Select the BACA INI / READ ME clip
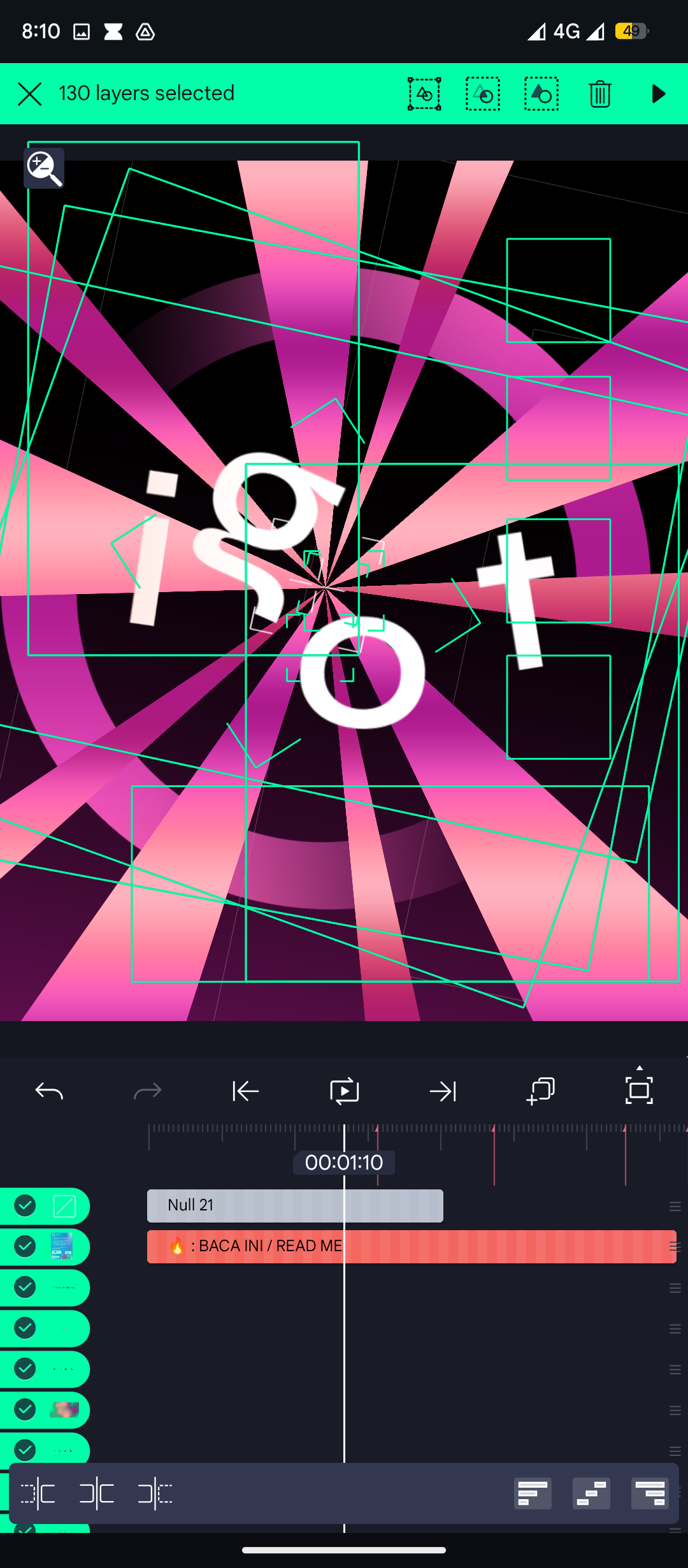The height and width of the screenshot is (1568, 688). 412,1246
